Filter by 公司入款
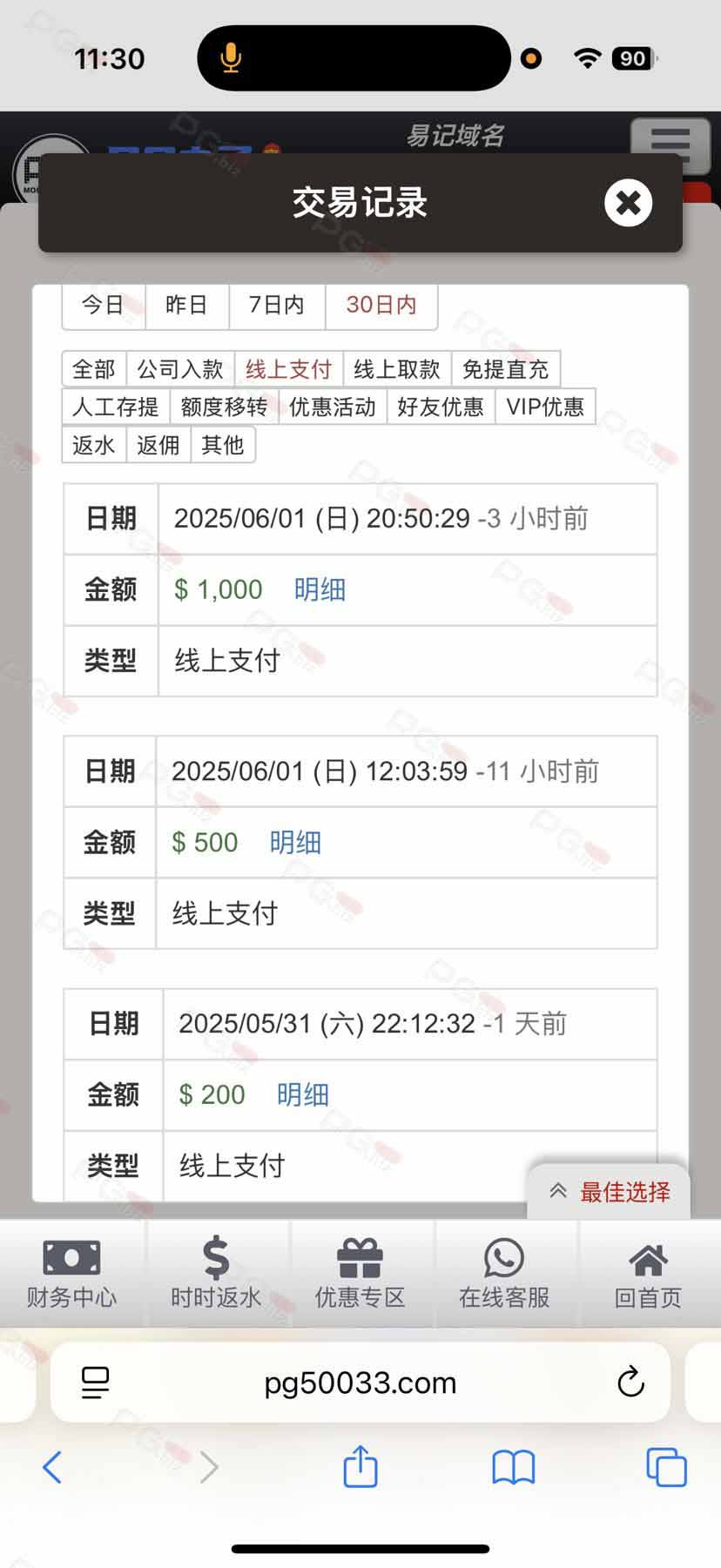 tap(180, 369)
